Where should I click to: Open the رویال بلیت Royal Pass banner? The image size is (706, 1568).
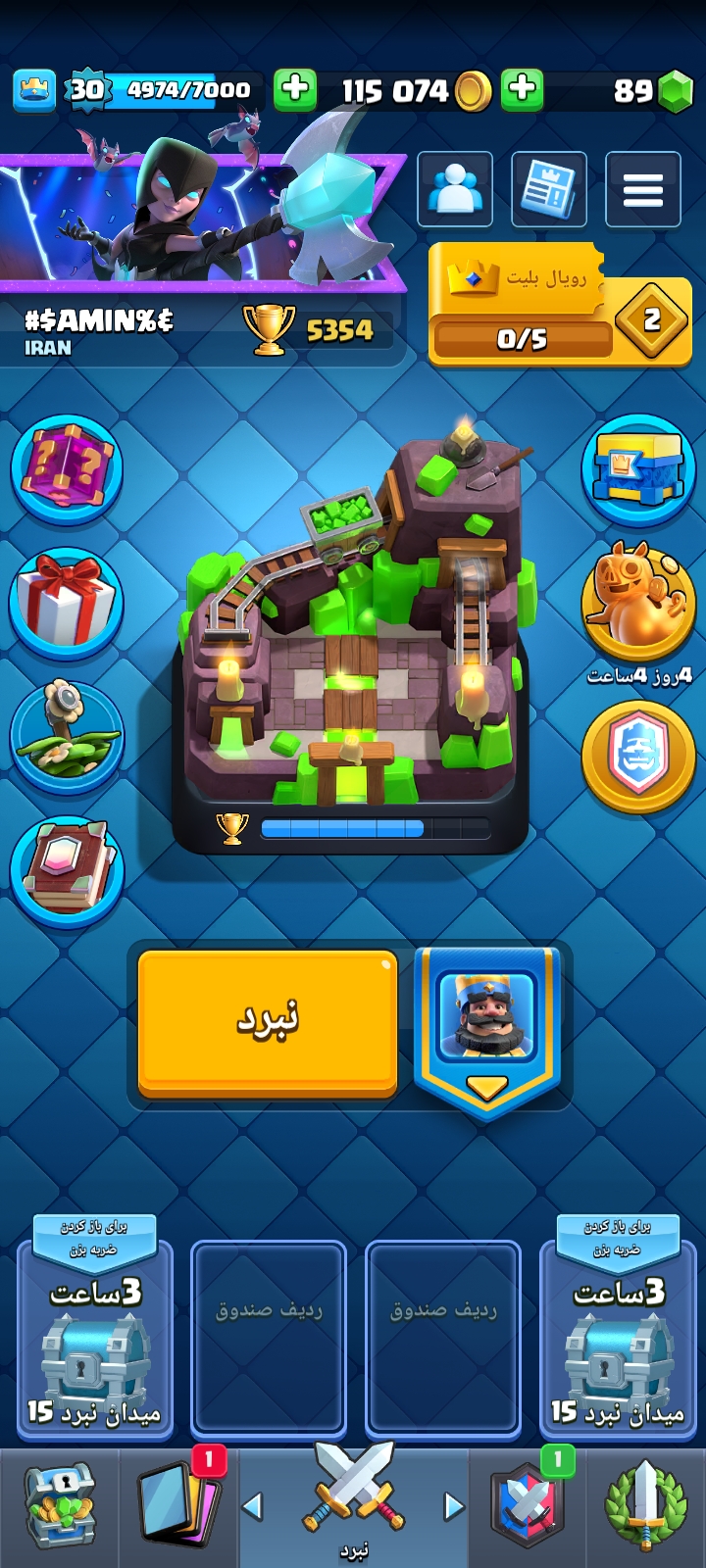click(559, 304)
